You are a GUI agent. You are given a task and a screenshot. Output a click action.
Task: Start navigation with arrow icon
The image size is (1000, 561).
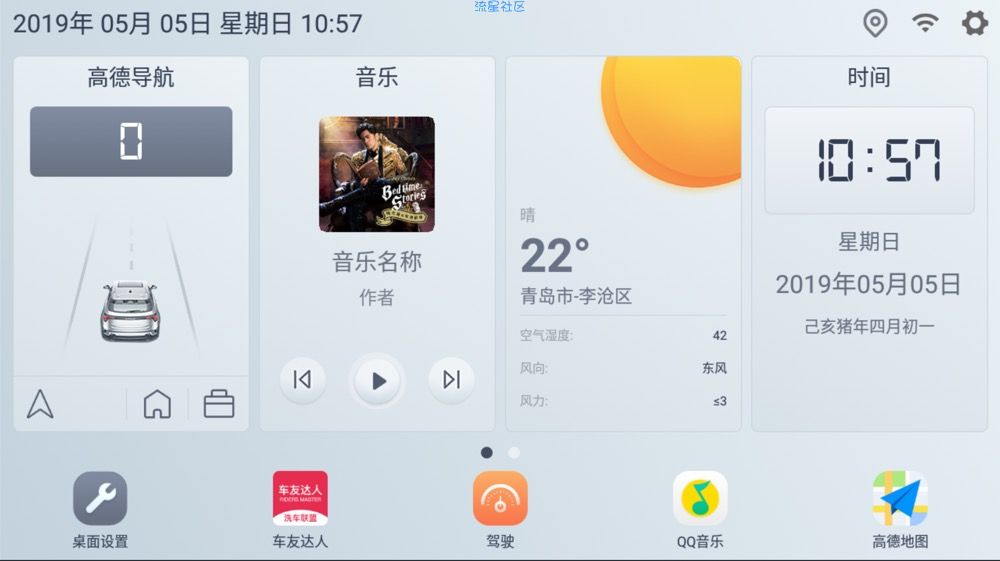40,404
